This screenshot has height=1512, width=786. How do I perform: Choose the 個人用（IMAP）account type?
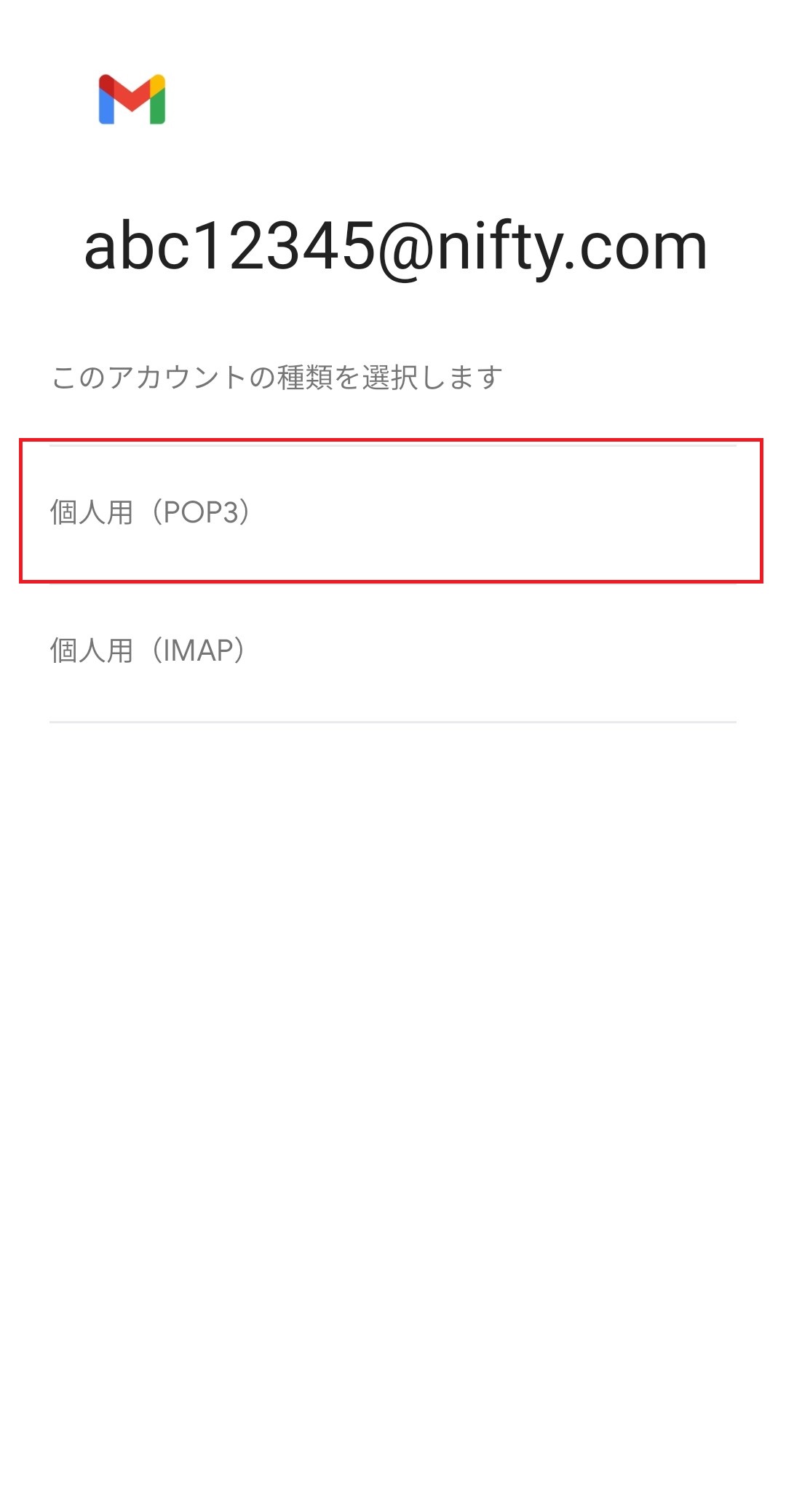coord(393,652)
